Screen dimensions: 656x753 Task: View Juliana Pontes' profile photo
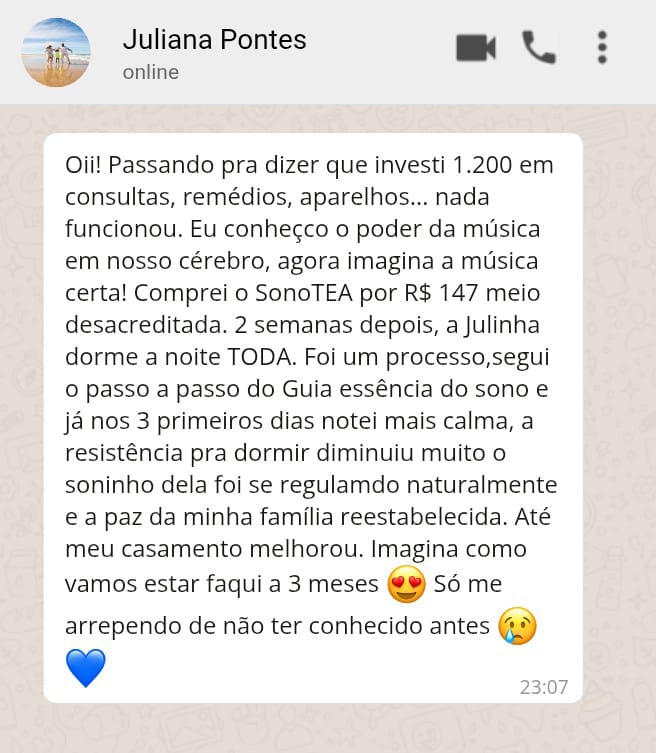coord(56,52)
